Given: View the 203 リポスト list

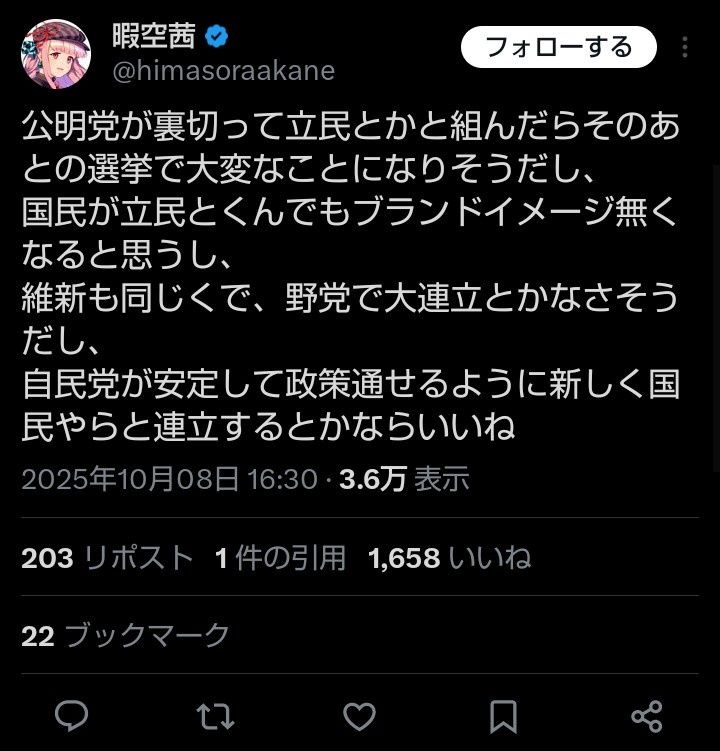Looking at the screenshot, I should pyautogui.click(x=108, y=558).
